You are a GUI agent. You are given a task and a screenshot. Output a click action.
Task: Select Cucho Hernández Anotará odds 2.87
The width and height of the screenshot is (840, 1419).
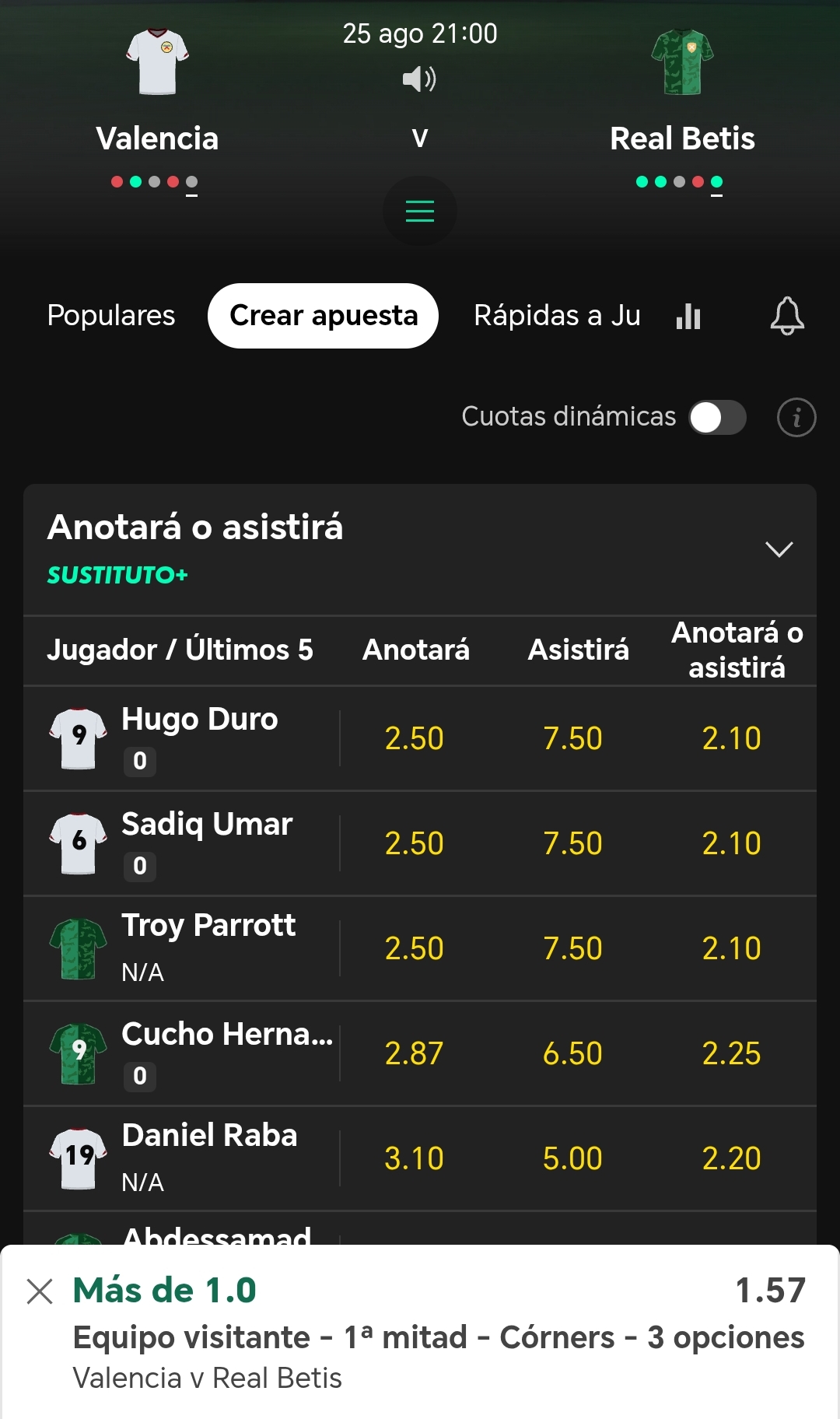[x=415, y=1053]
